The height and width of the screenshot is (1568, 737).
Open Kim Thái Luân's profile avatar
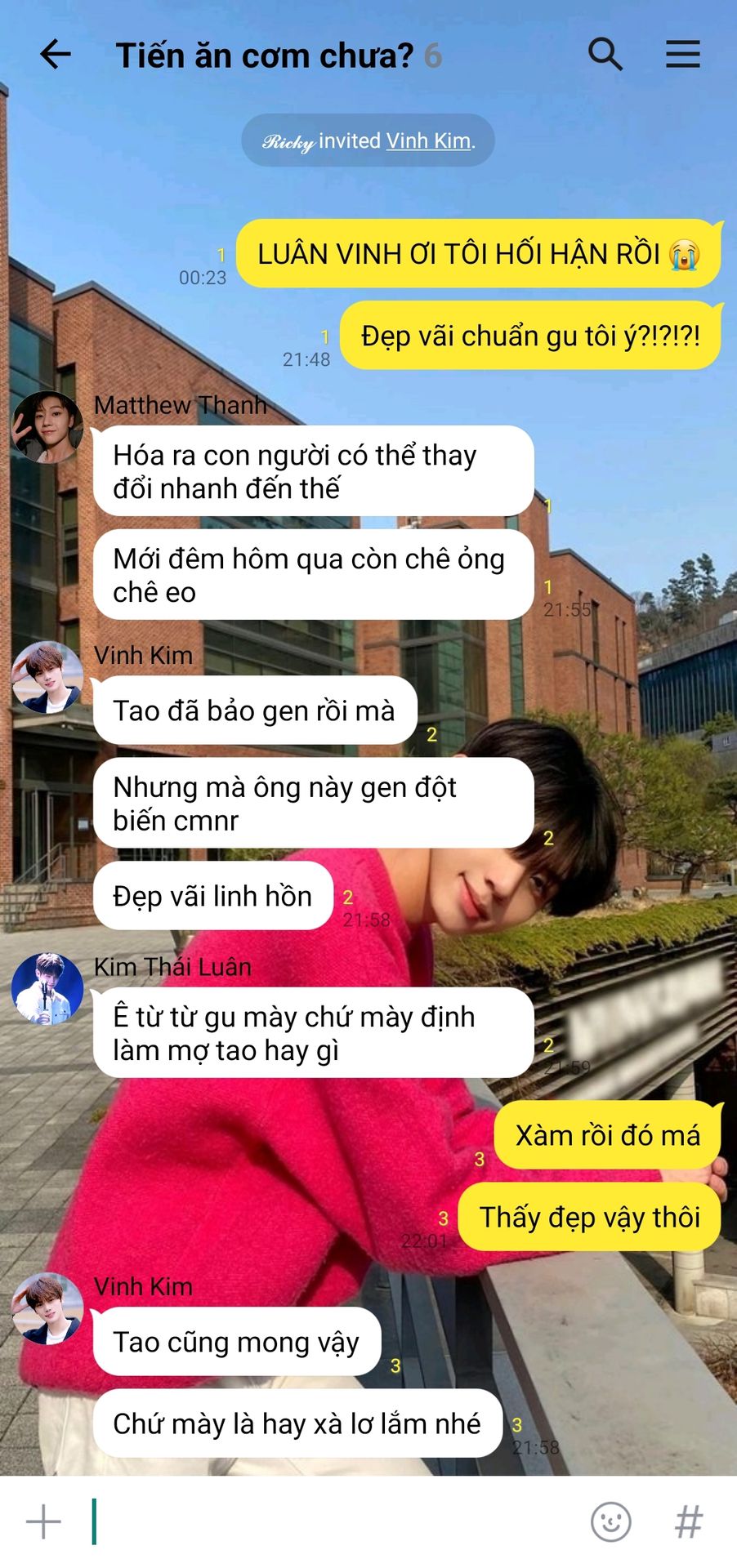(x=47, y=988)
